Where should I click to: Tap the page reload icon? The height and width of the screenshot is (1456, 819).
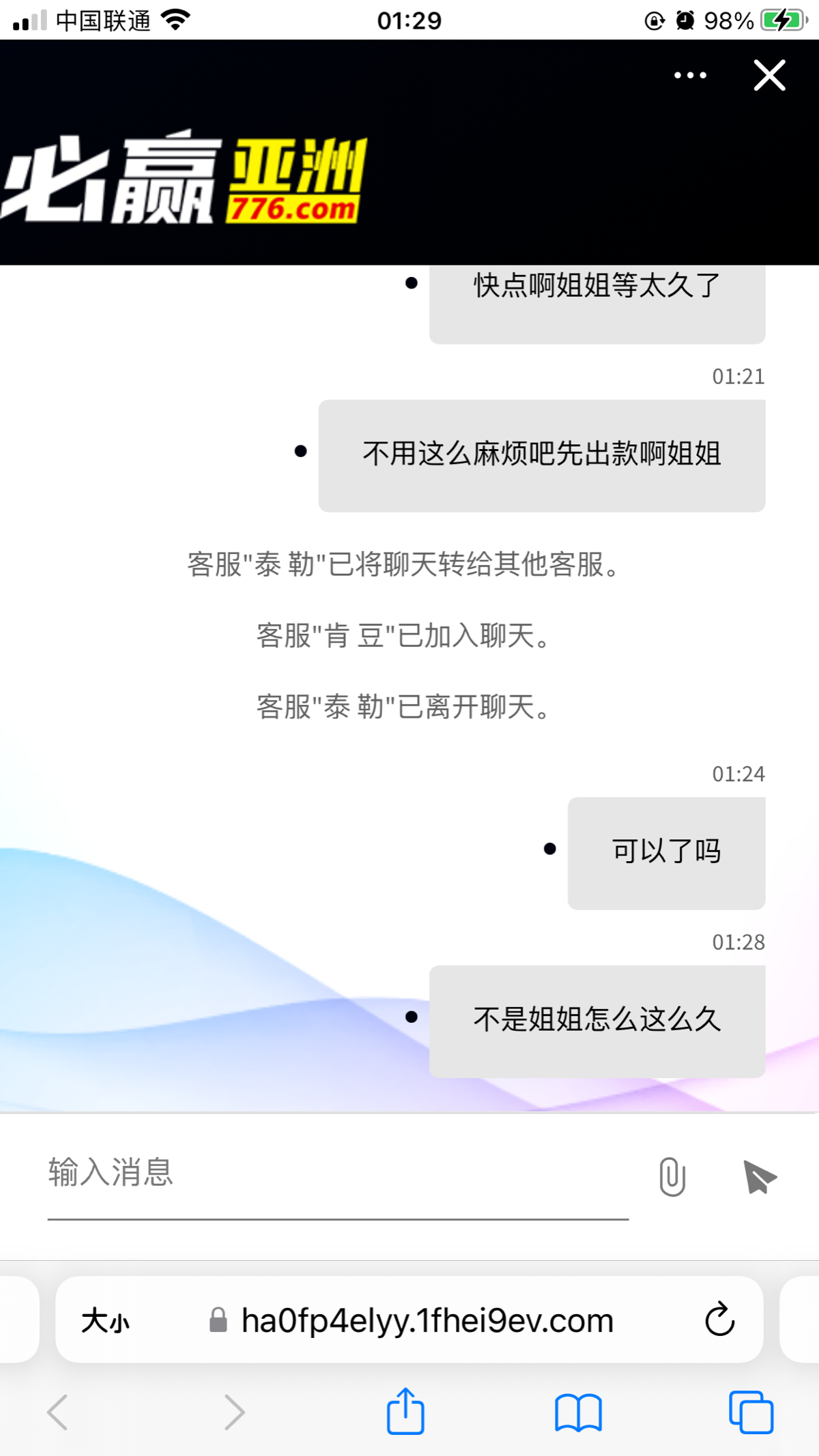tap(717, 1319)
